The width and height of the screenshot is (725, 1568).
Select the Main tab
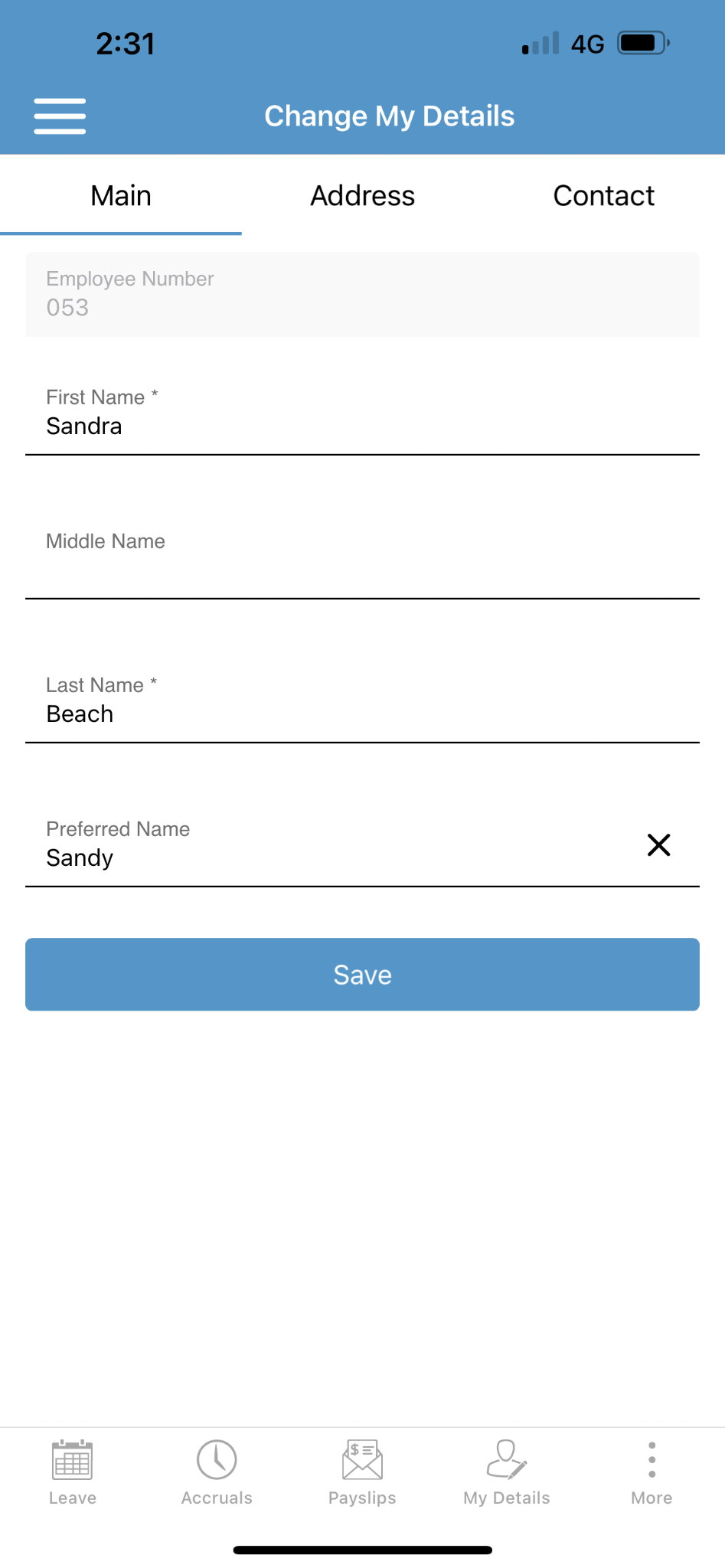click(121, 196)
